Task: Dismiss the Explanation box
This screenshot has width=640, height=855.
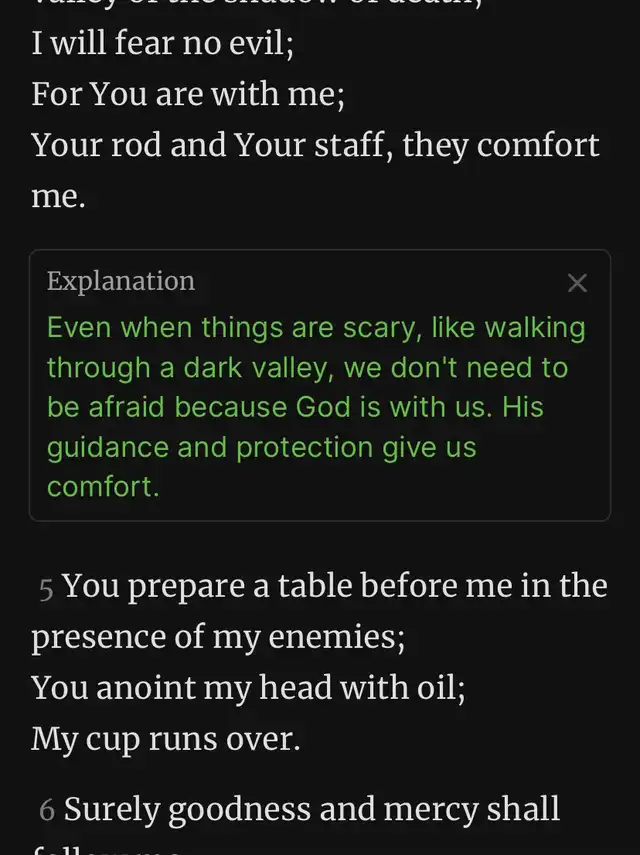Action: pyautogui.click(x=577, y=283)
